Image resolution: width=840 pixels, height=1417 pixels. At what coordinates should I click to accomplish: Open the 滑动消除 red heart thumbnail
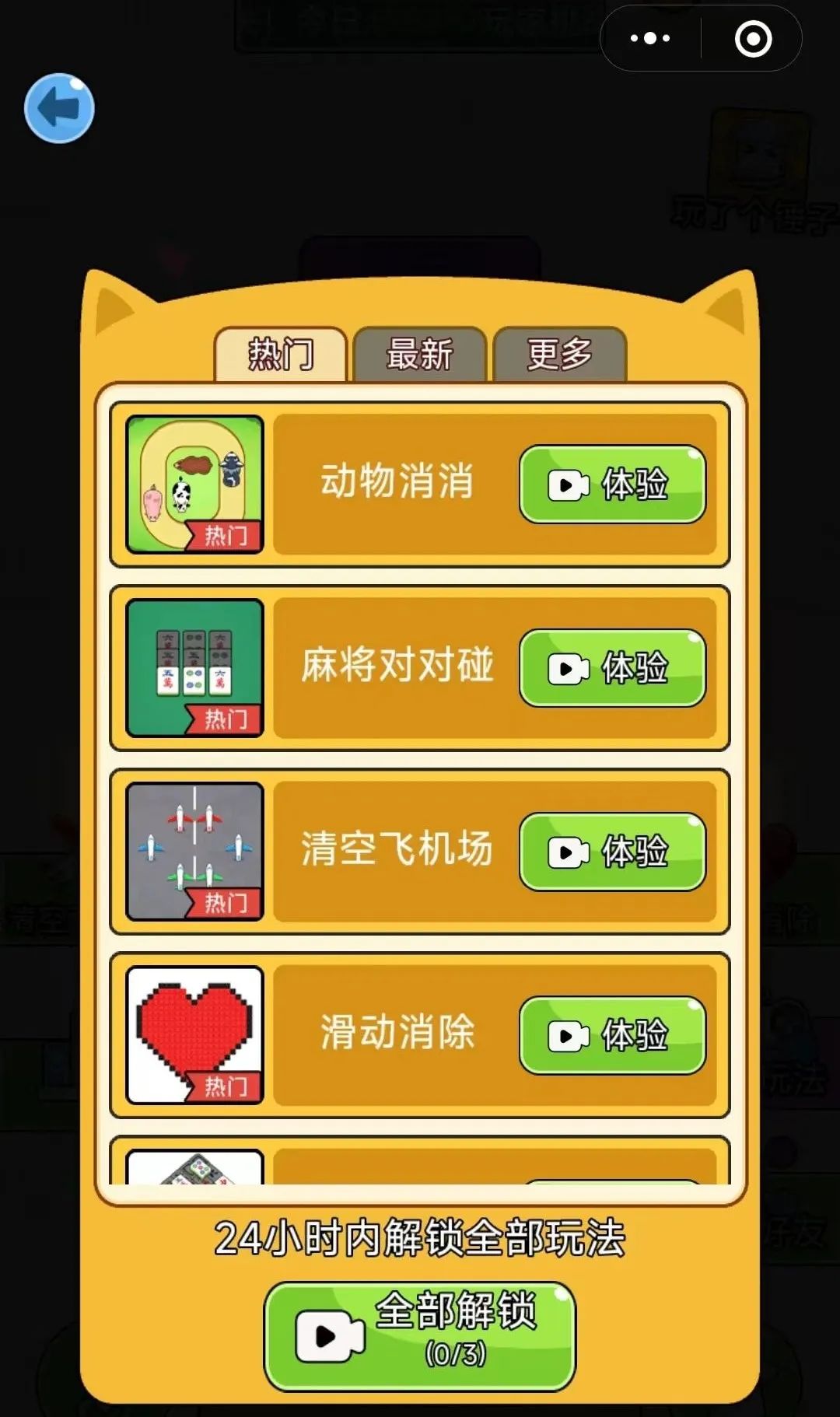(194, 1035)
